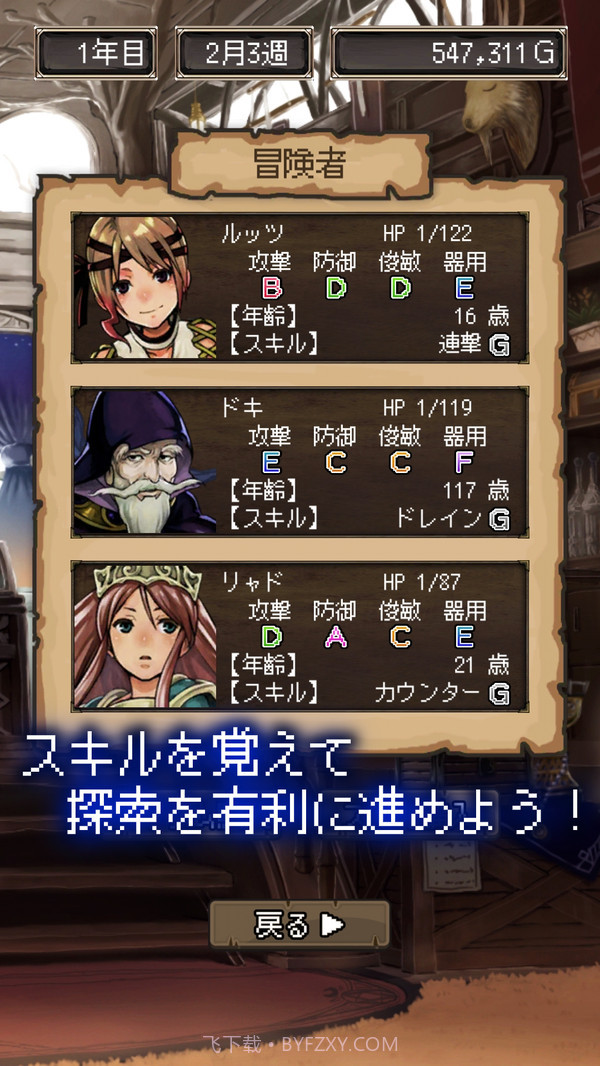Open adventurer ルッツ's card
The height and width of the screenshot is (1066, 600).
point(299,286)
